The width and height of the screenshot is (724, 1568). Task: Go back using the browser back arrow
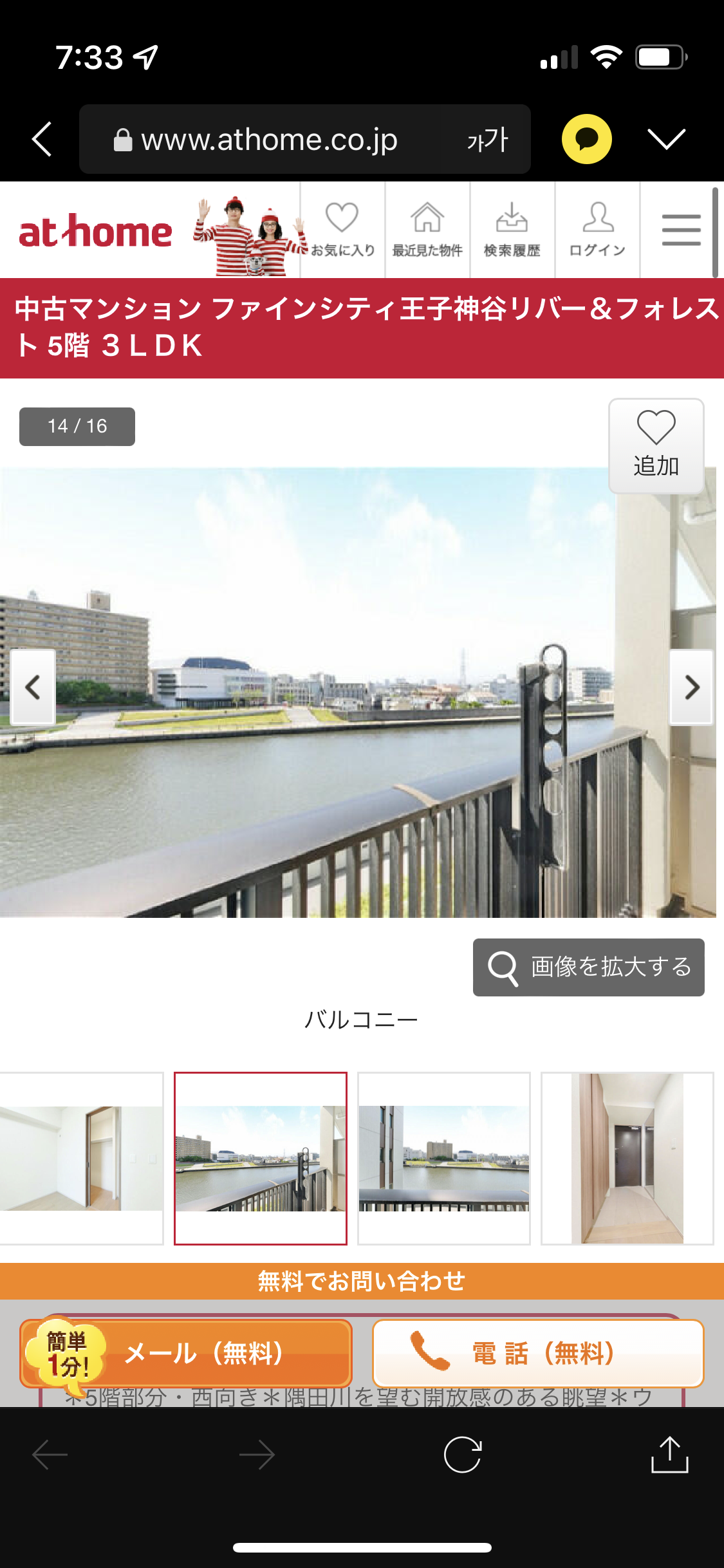[42, 139]
